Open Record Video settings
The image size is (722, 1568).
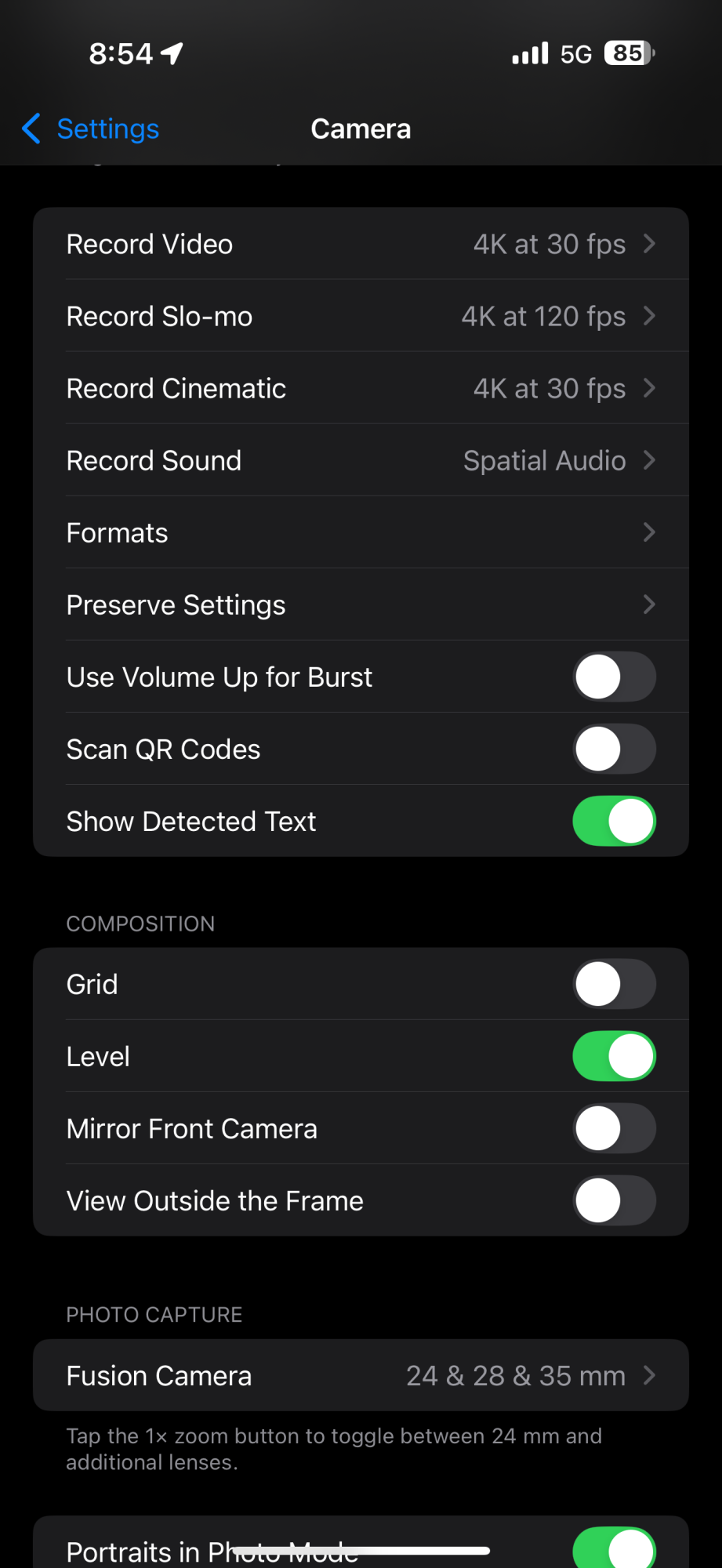(x=361, y=244)
